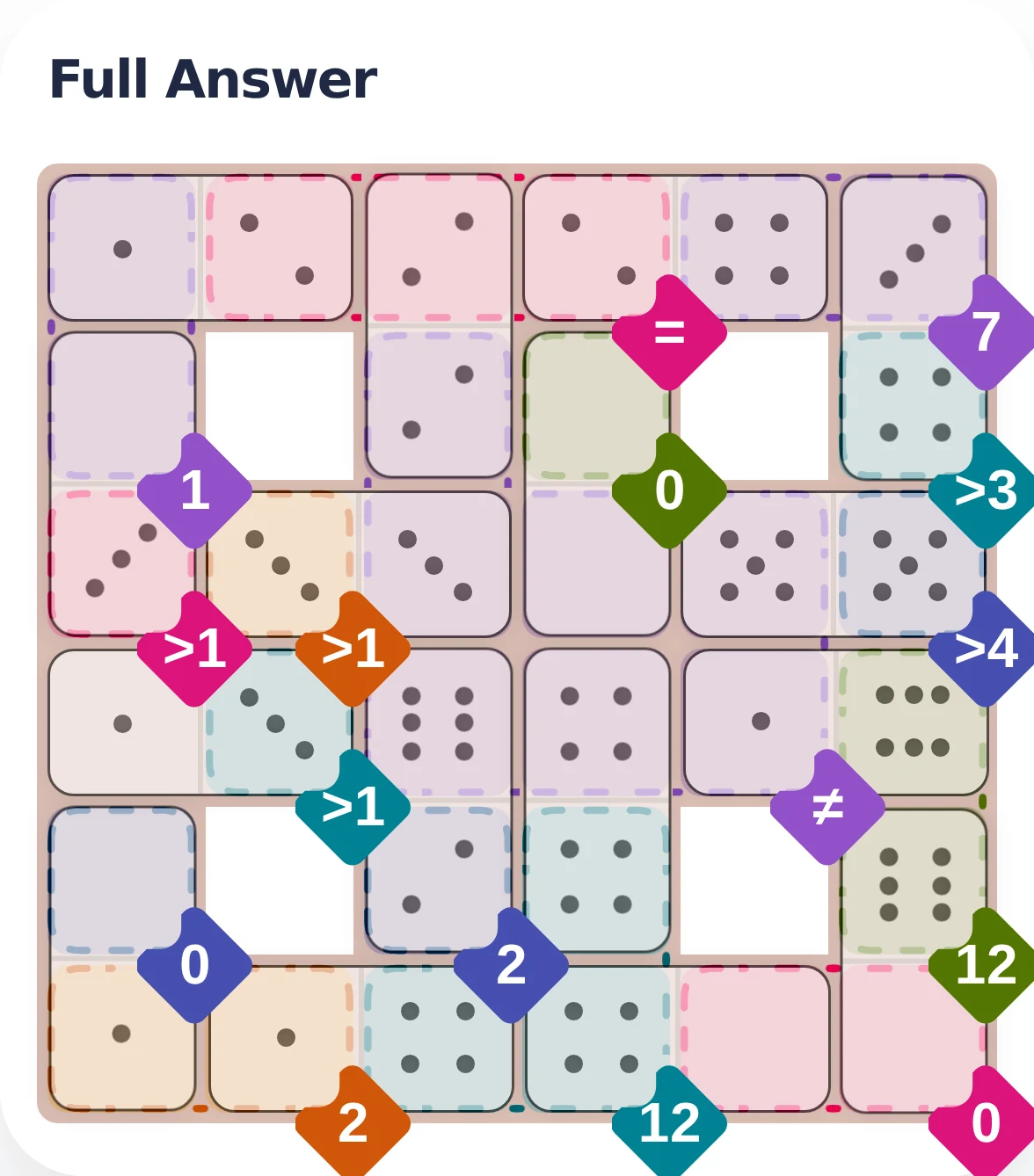Toggle the pink >1 constraint diamond
The height and width of the screenshot is (1176, 1034).
coord(195,649)
